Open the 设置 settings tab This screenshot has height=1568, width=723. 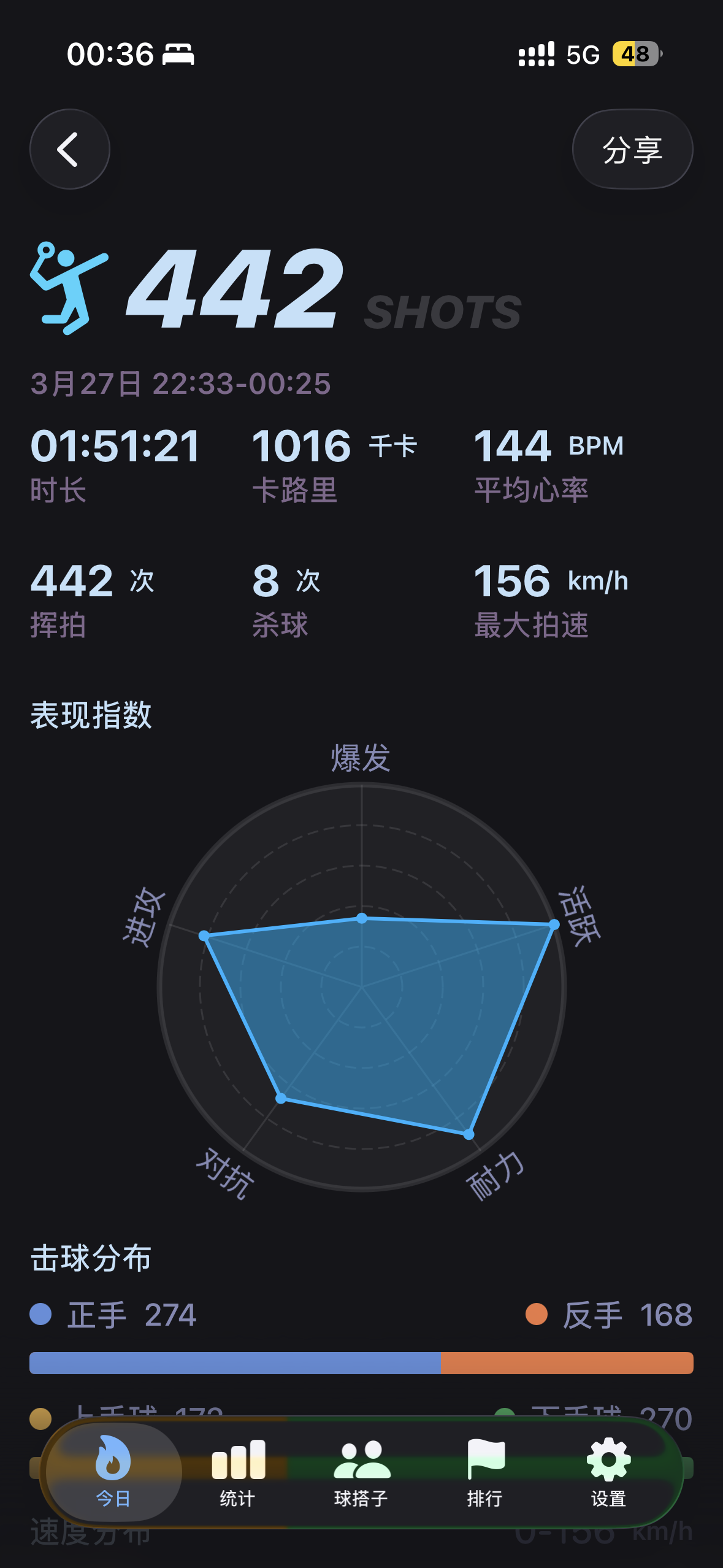click(x=608, y=1472)
